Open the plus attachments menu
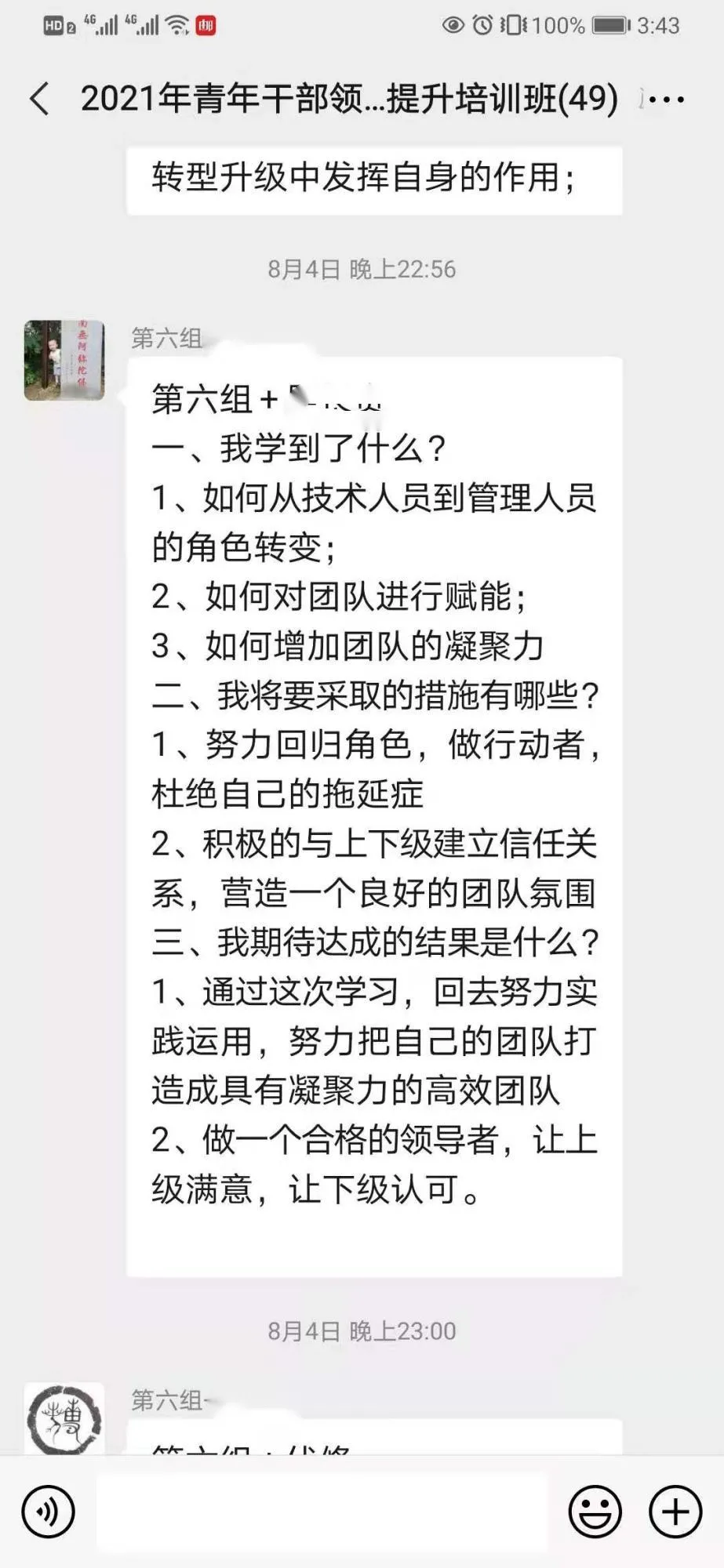This screenshot has height=1568, width=724. pos(675,1512)
